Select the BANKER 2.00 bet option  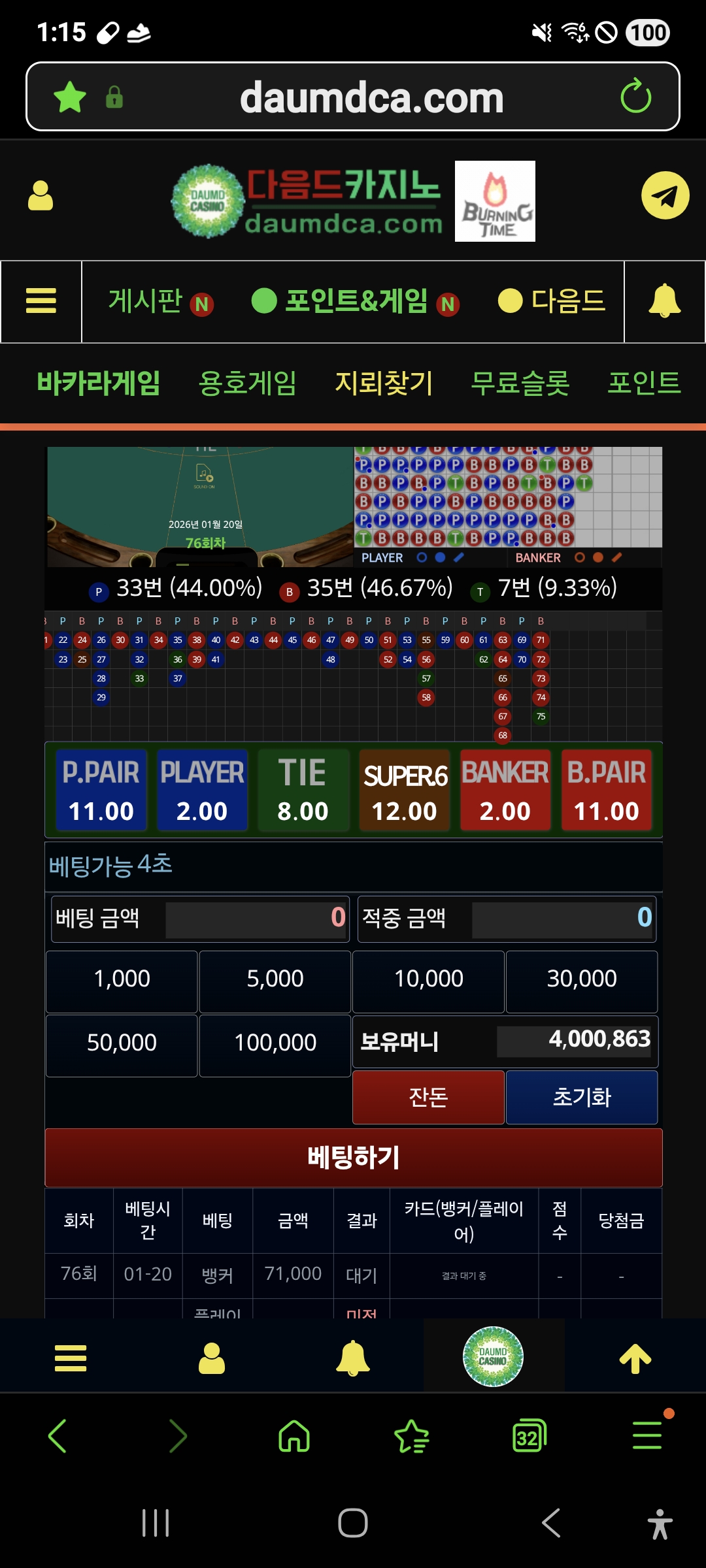tap(505, 791)
